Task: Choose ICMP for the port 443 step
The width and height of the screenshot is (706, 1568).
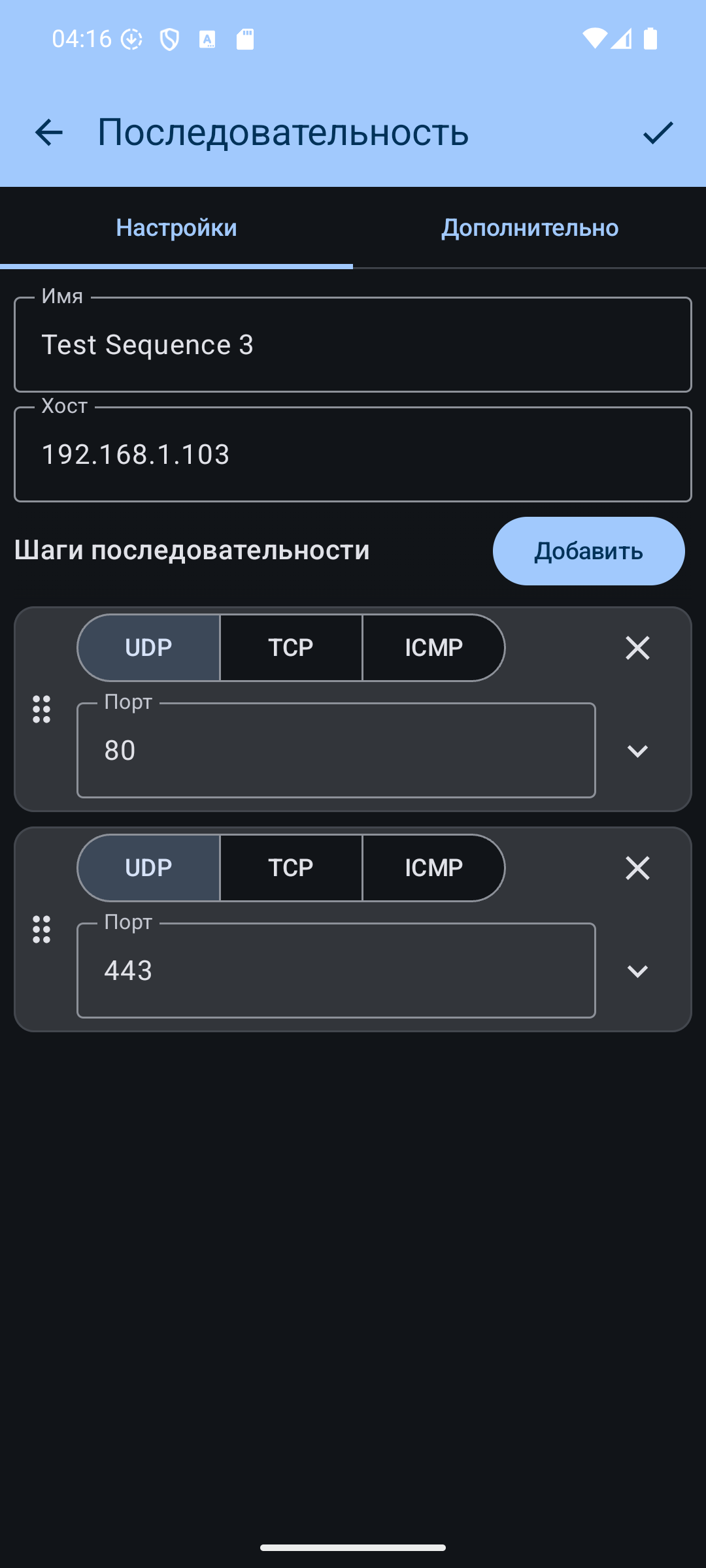Action: pyautogui.click(x=433, y=868)
